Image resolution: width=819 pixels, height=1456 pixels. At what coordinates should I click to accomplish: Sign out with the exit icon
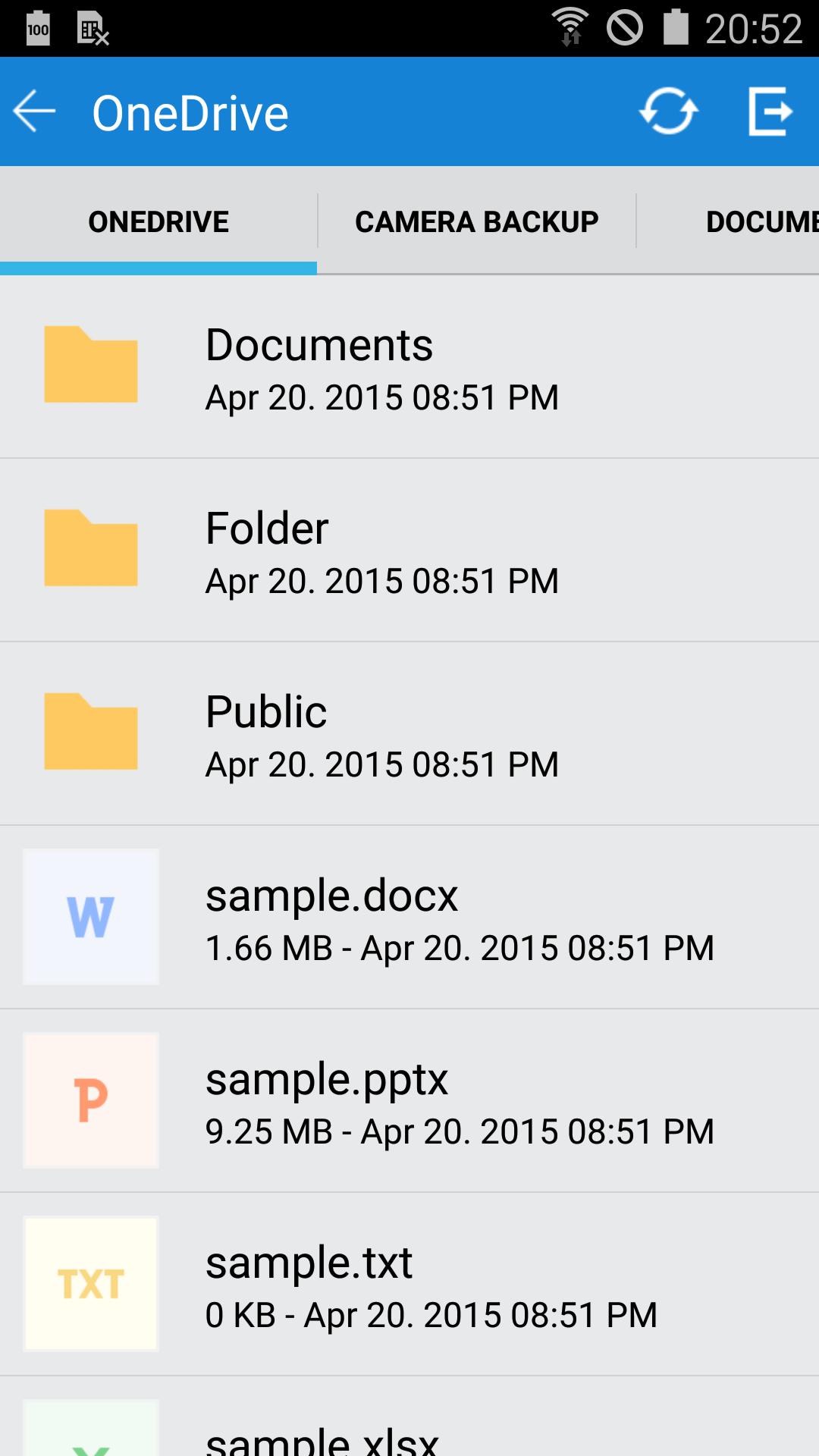pos(770,111)
